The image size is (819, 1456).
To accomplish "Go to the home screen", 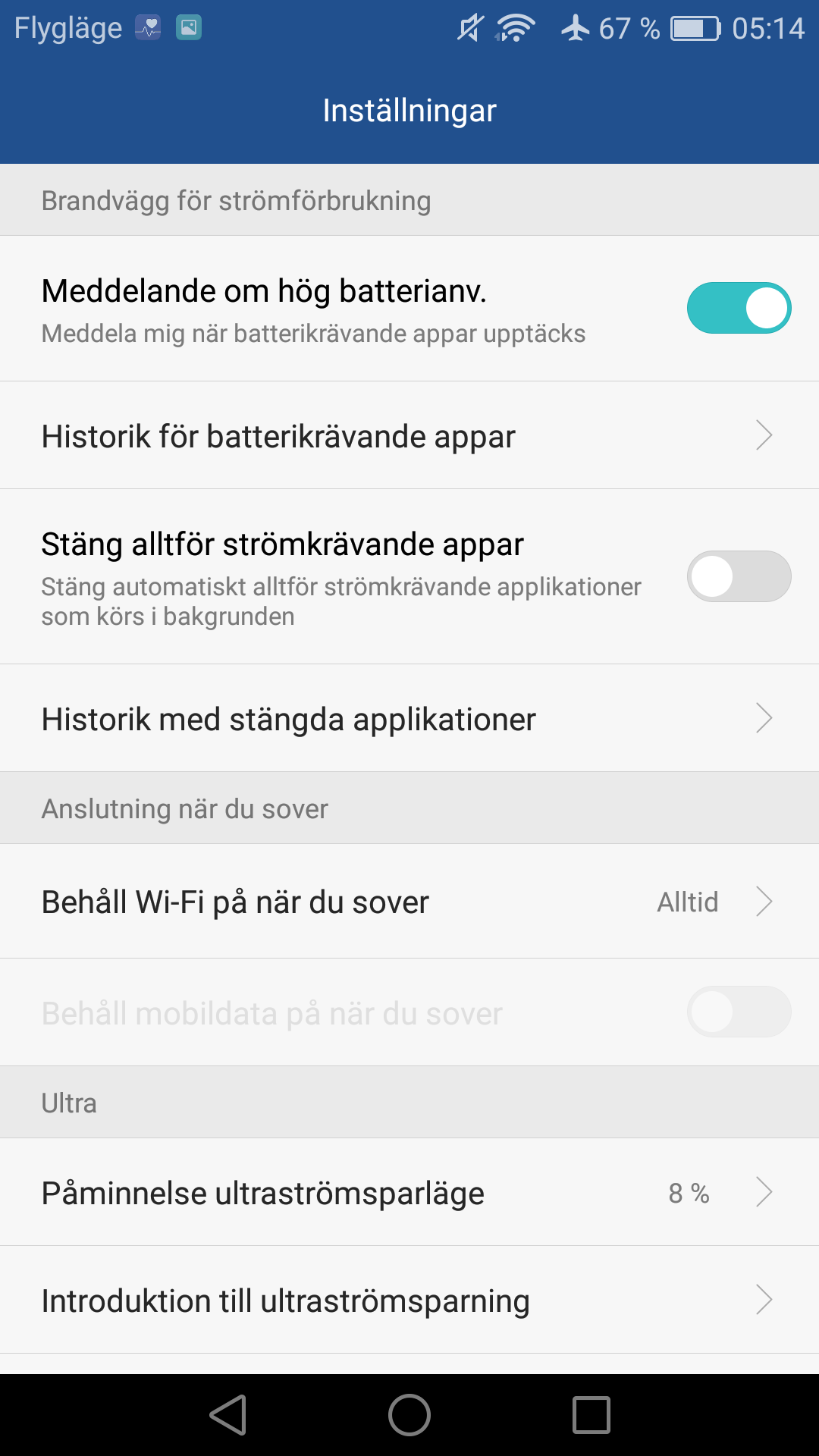I will (409, 1415).
